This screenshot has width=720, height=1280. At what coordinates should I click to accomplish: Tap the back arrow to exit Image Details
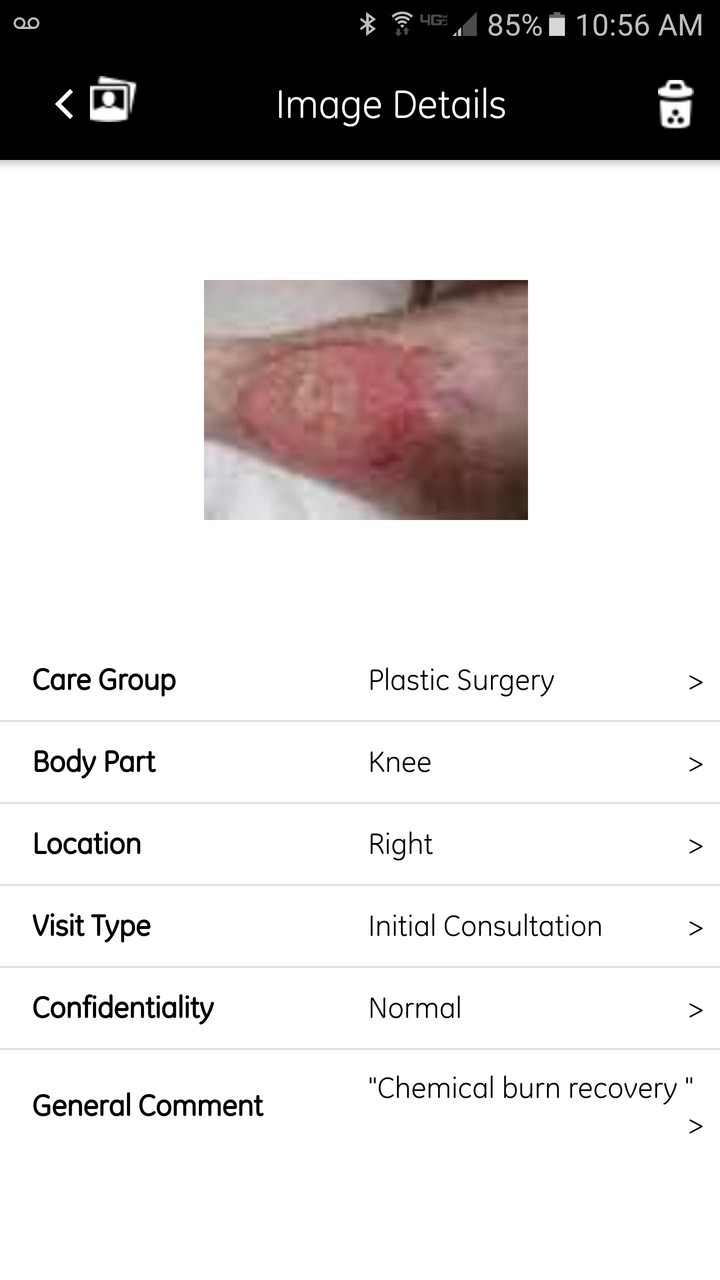click(62, 104)
